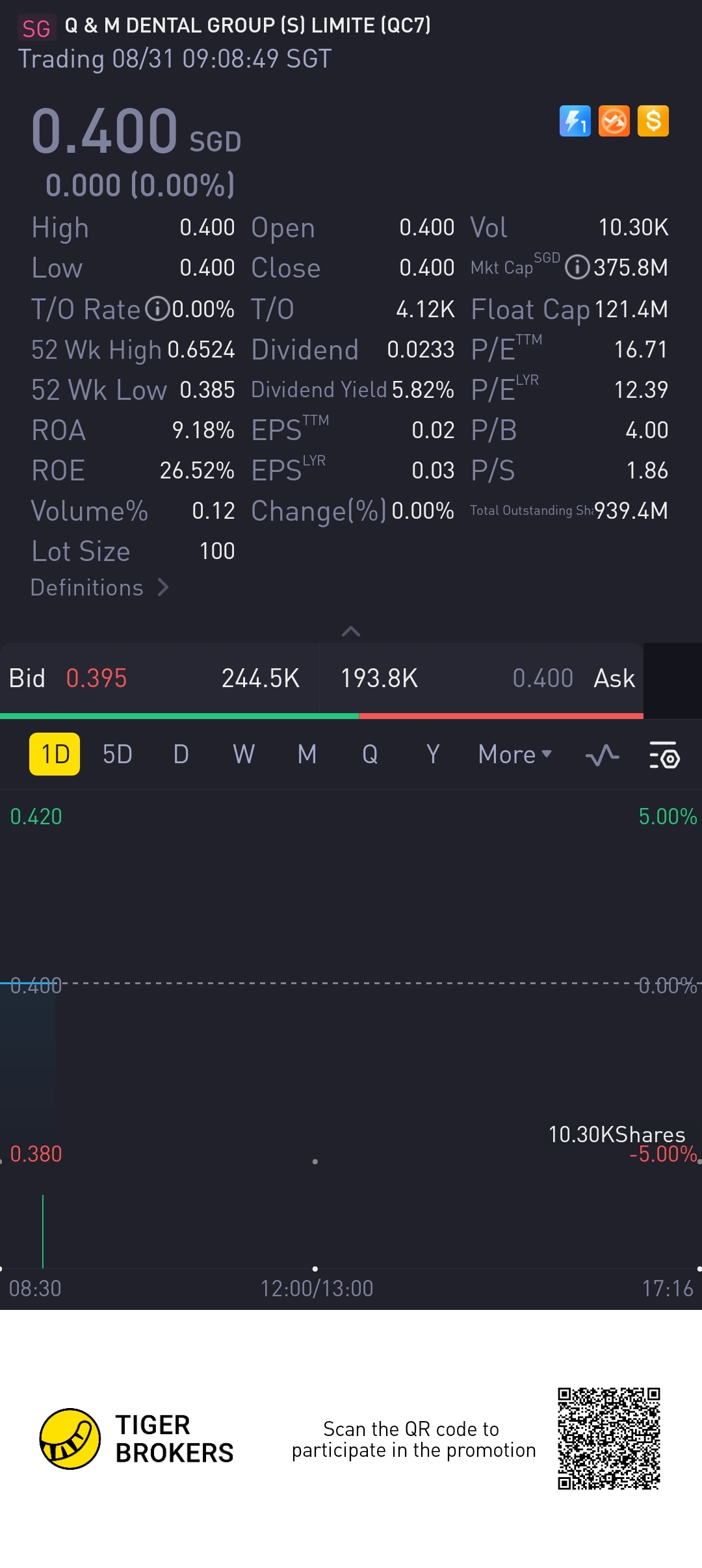The width and height of the screenshot is (702, 1568).
Task: Tap the blue lightning quick-trade icon
Action: click(x=575, y=121)
